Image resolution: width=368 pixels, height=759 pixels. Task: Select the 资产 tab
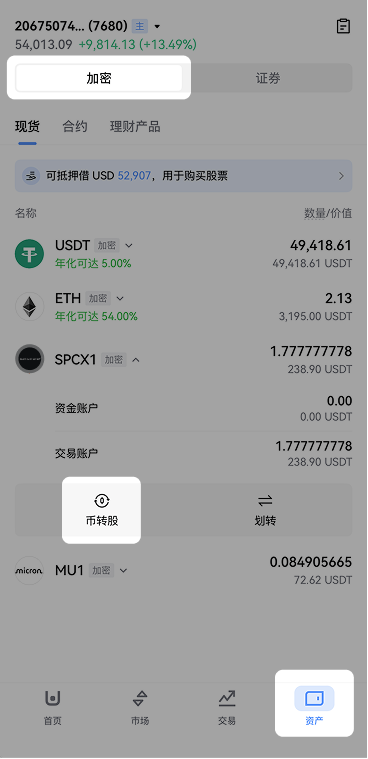[314, 706]
